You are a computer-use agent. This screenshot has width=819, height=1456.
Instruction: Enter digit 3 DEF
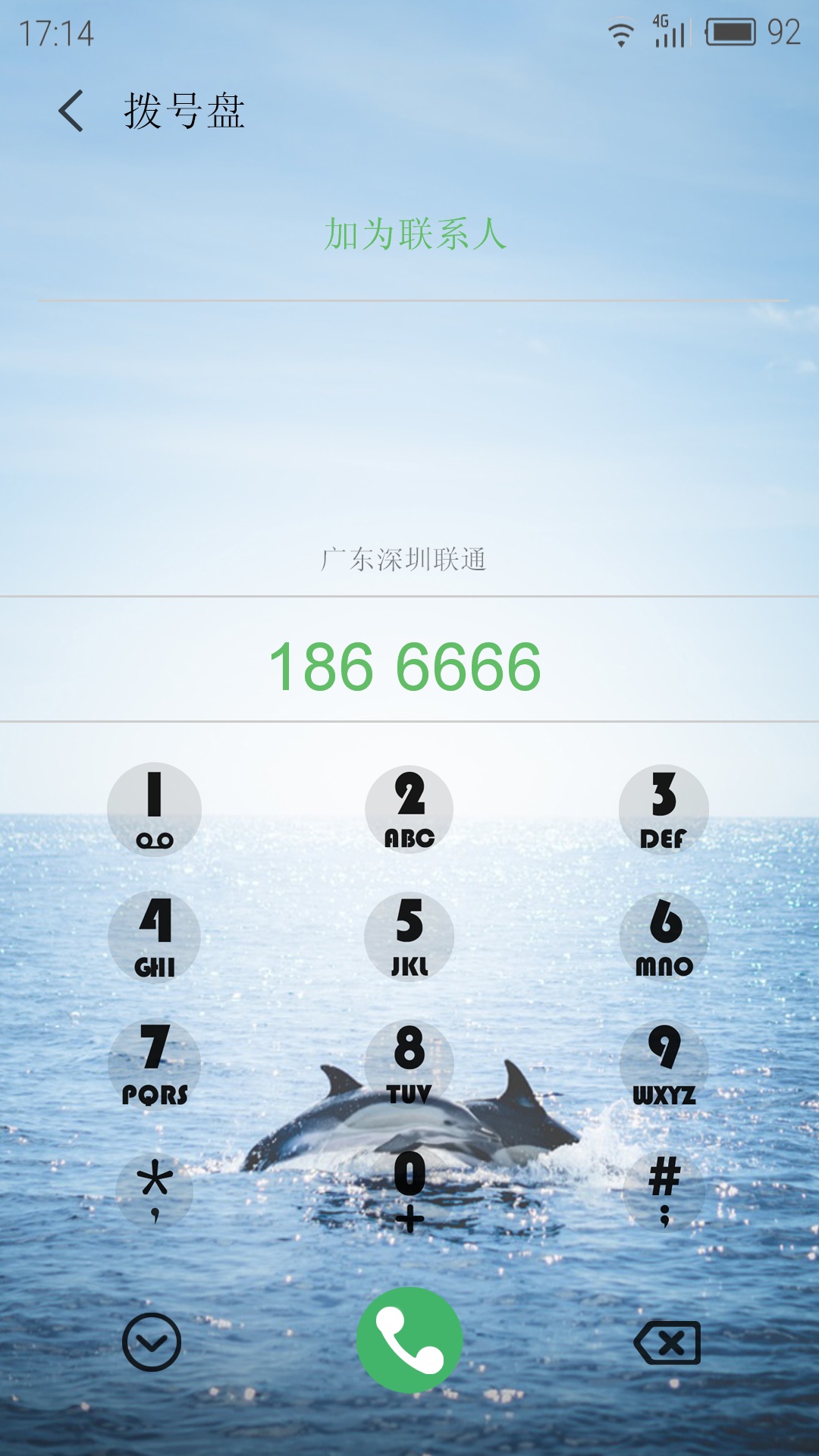pos(664,810)
